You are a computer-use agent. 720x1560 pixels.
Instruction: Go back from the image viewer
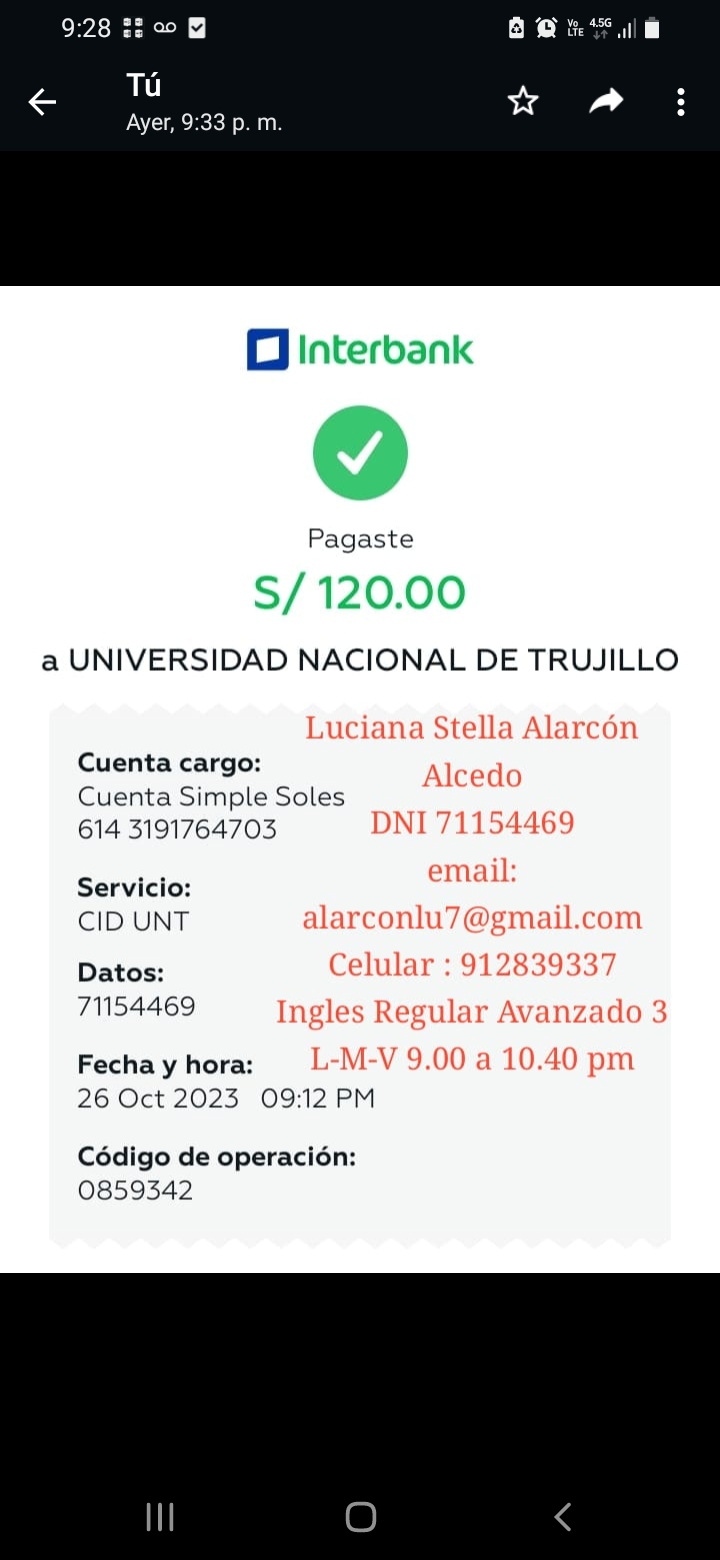click(x=42, y=101)
